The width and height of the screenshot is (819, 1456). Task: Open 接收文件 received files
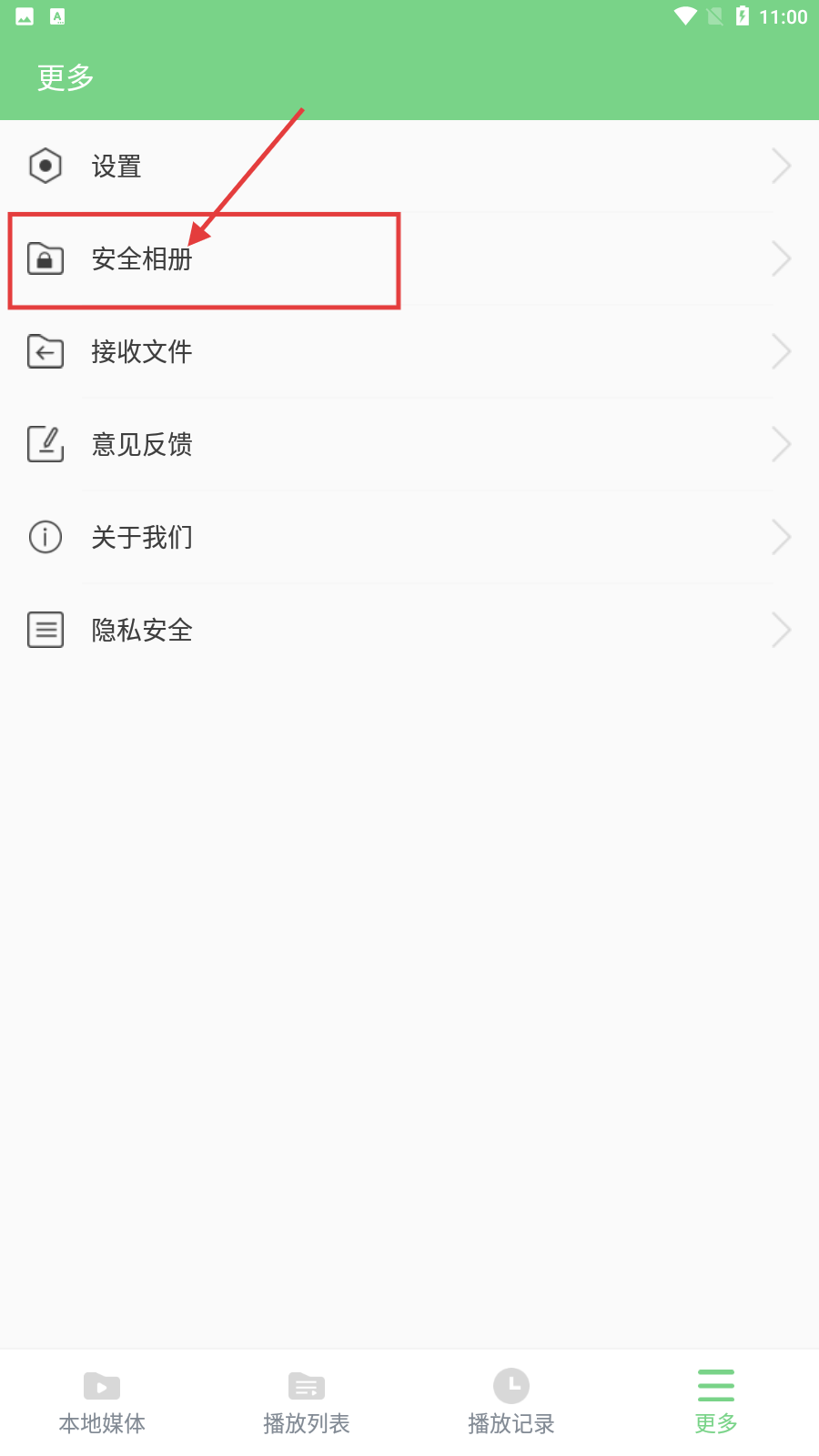(409, 352)
